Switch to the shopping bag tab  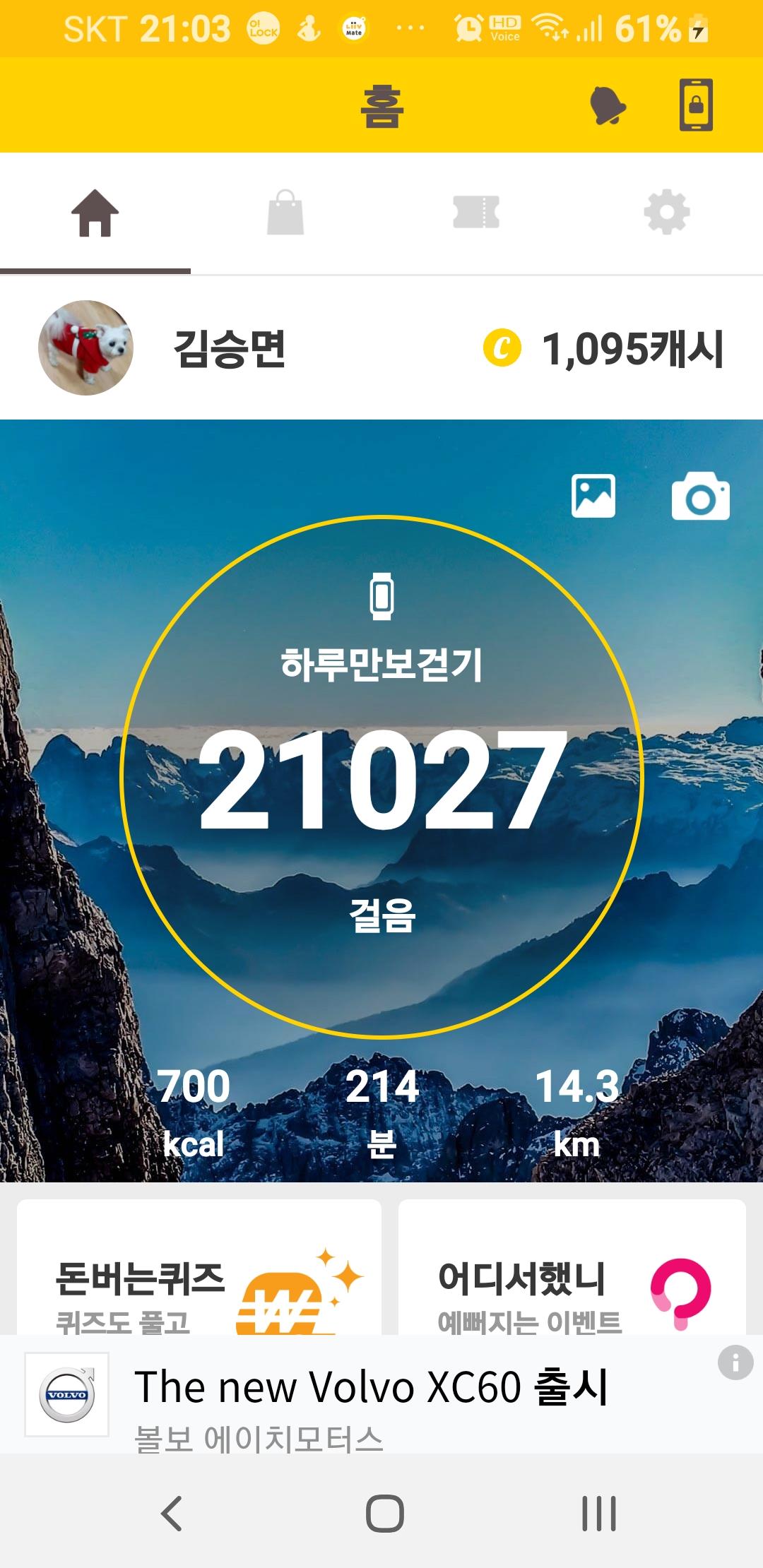pyautogui.click(x=285, y=213)
